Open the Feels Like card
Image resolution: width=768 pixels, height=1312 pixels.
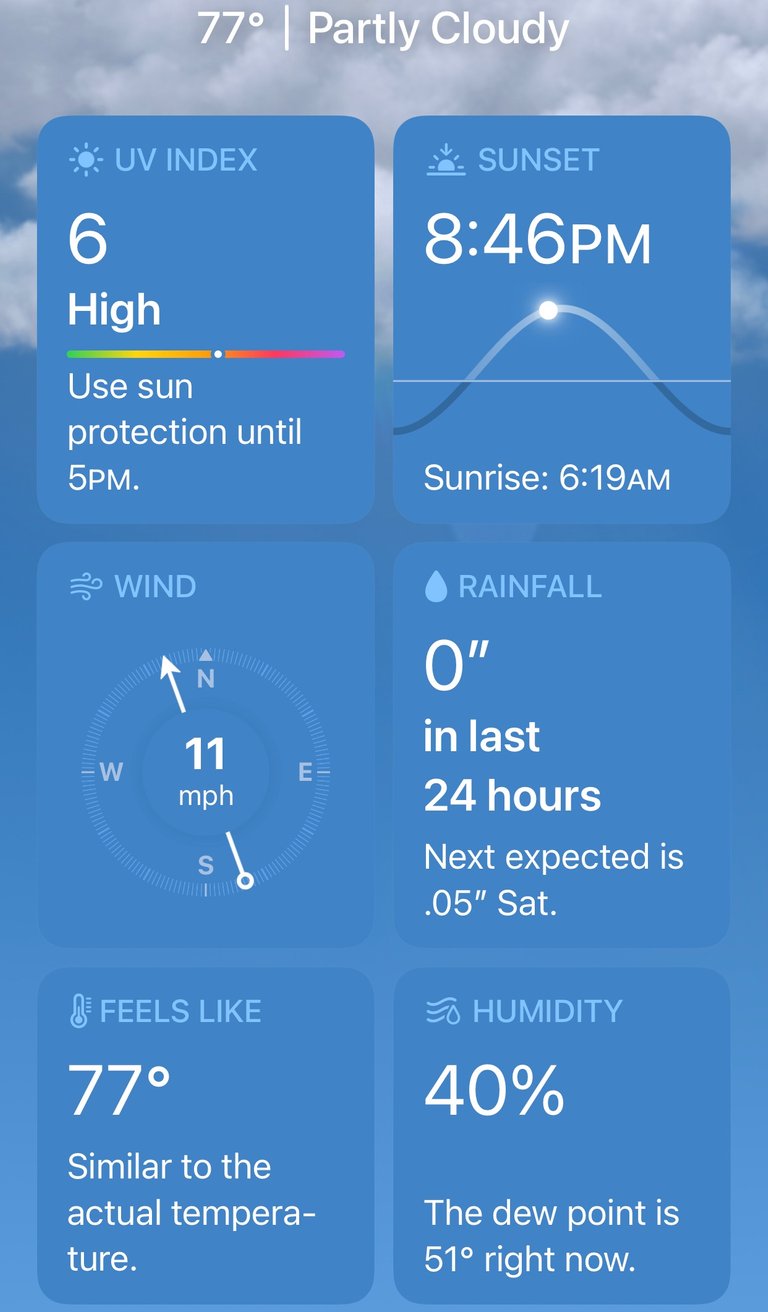pyautogui.click(x=205, y=1136)
